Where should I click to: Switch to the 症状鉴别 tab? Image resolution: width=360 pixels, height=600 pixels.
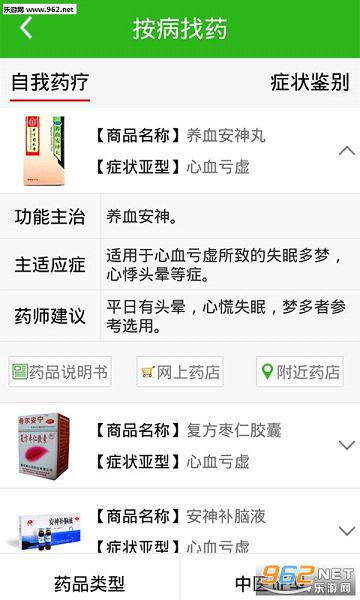coord(310,83)
